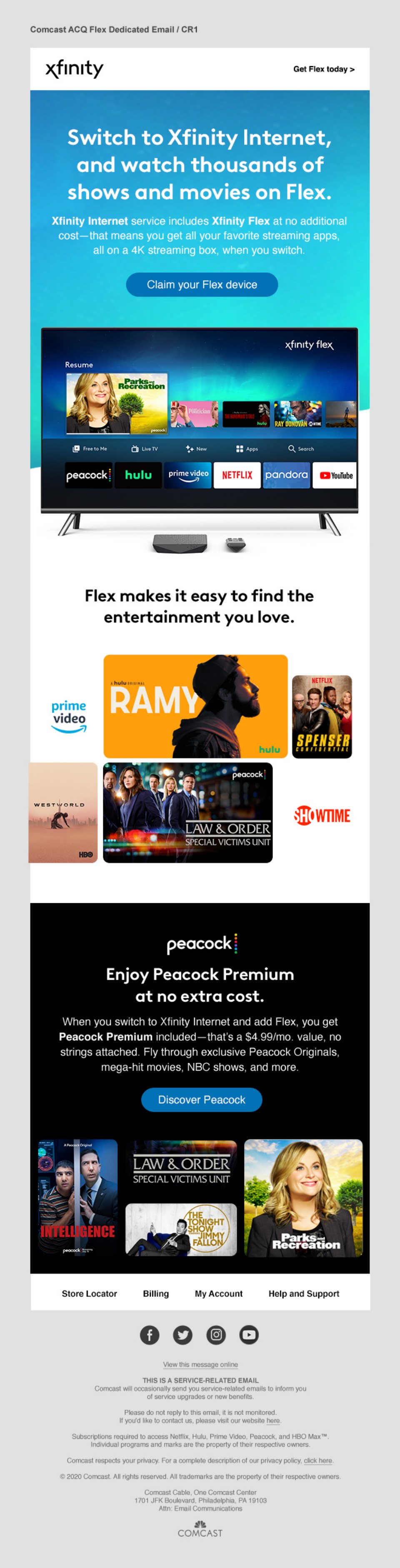Tap the Discover Peacock button
Image resolution: width=400 pixels, height=1568 pixels.
(x=202, y=1099)
